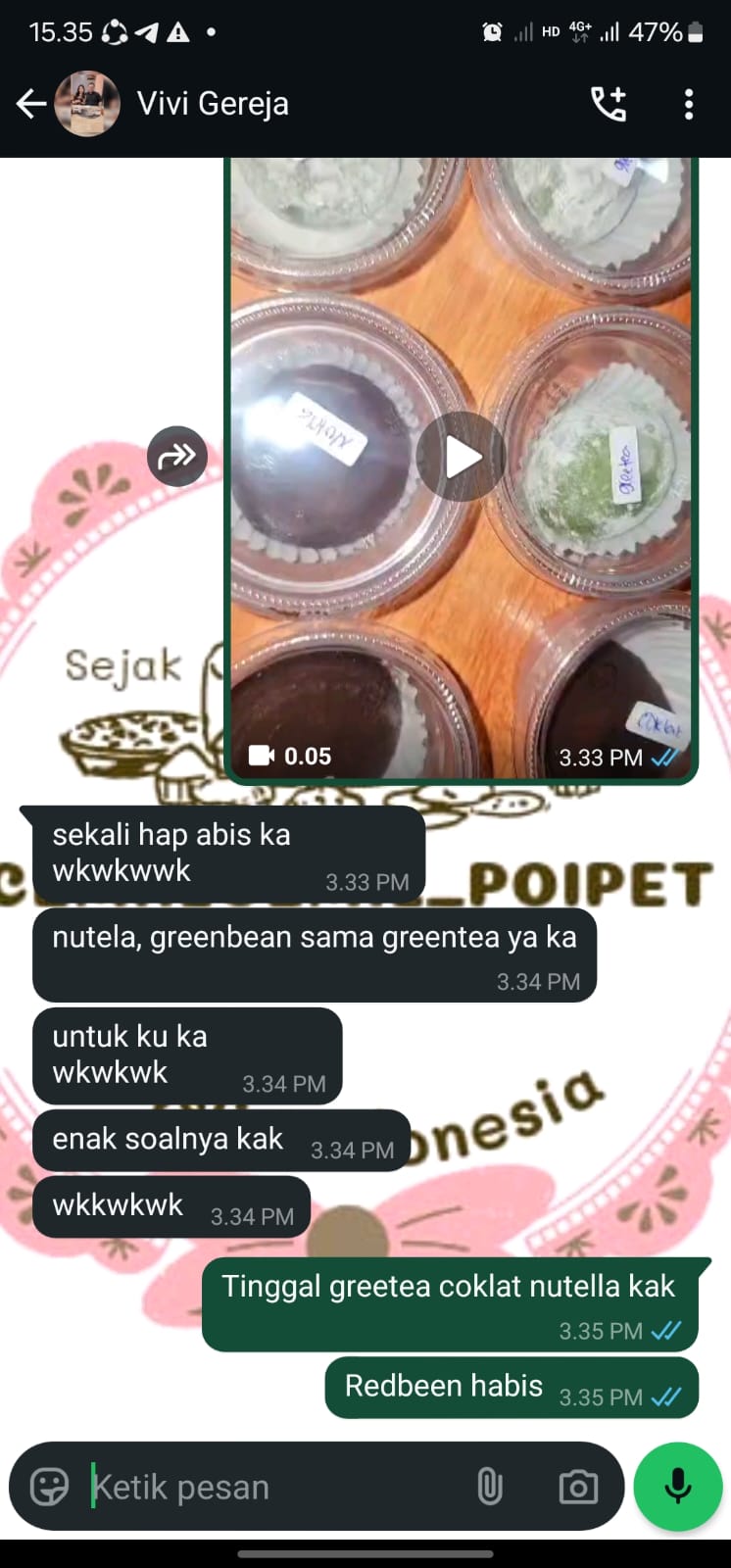The image size is (731, 1568).
Task: Open the emoji and sticker picker
Action: tap(49, 1487)
